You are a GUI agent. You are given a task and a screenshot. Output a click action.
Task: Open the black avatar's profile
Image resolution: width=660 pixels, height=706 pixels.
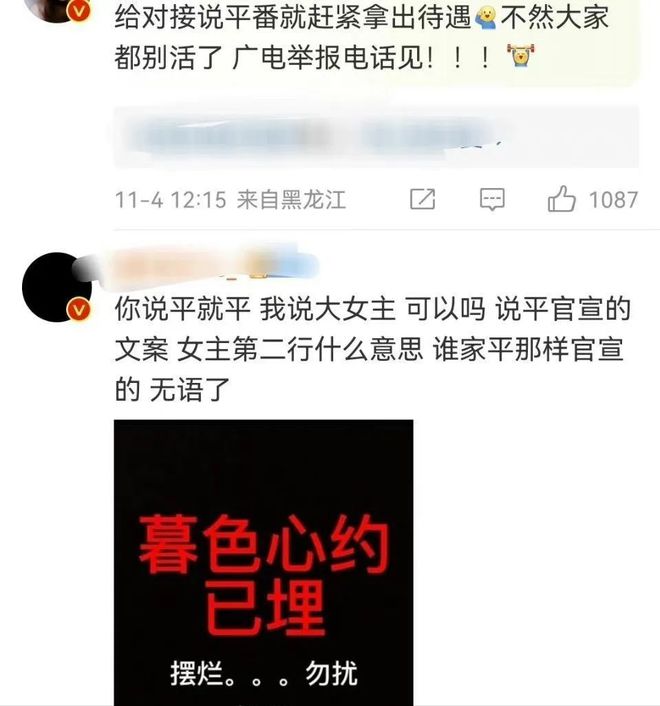pyautogui.click(x=55, y=287)
